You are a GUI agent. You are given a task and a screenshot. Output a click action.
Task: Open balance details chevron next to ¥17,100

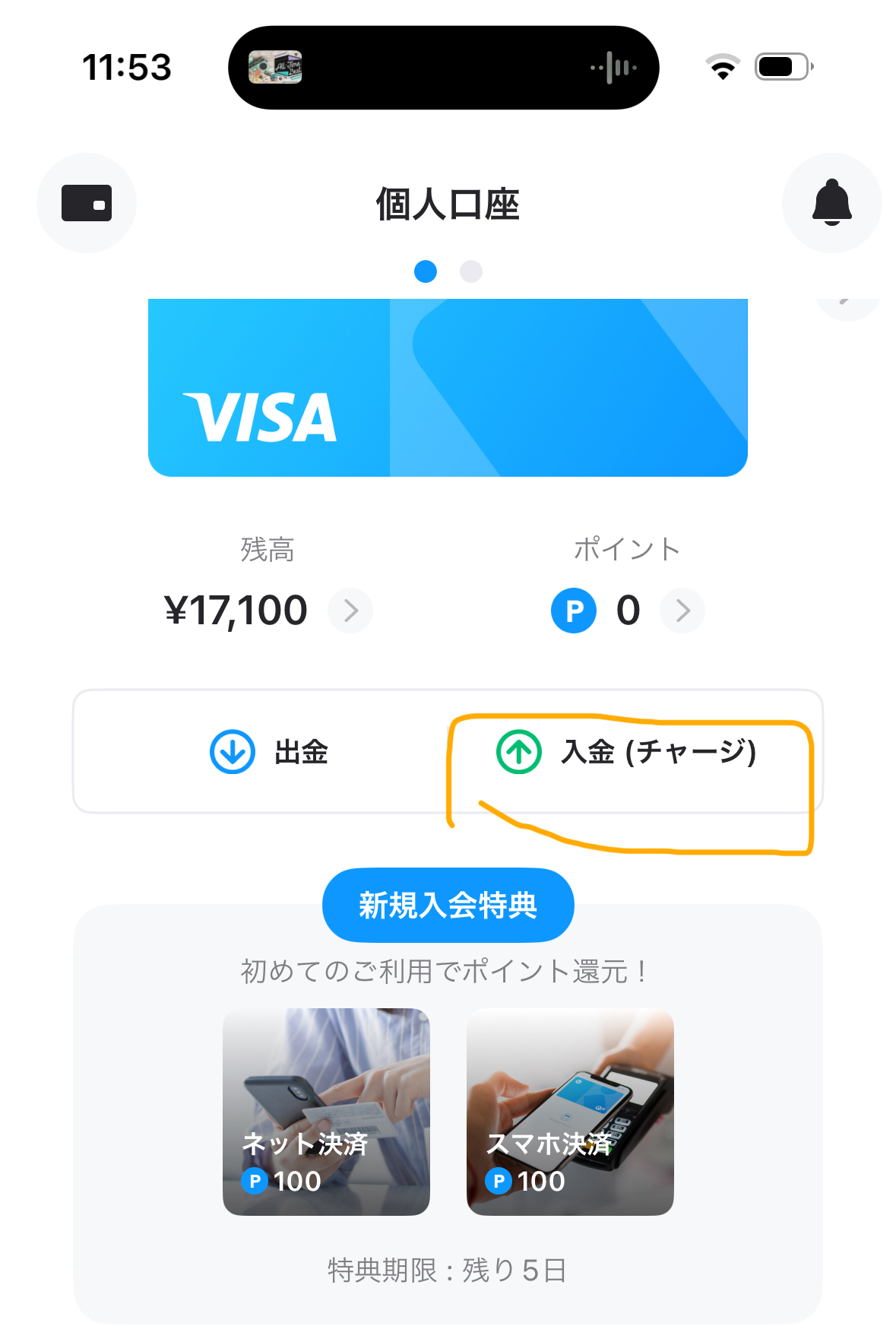350,610
